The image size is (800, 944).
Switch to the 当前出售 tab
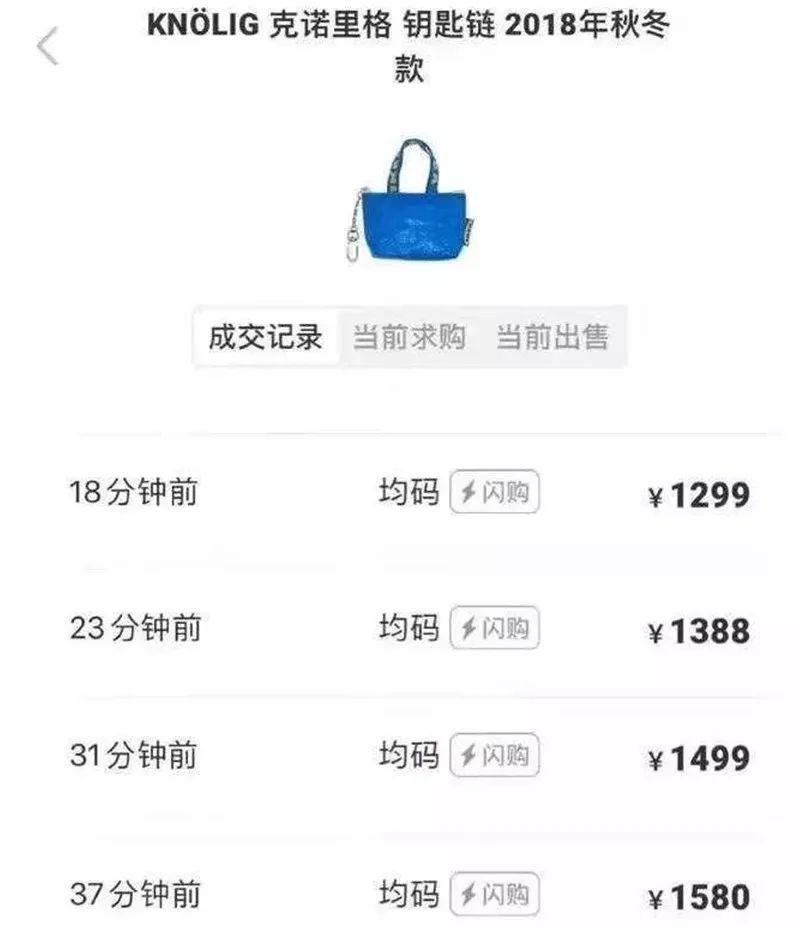point(552,337)
